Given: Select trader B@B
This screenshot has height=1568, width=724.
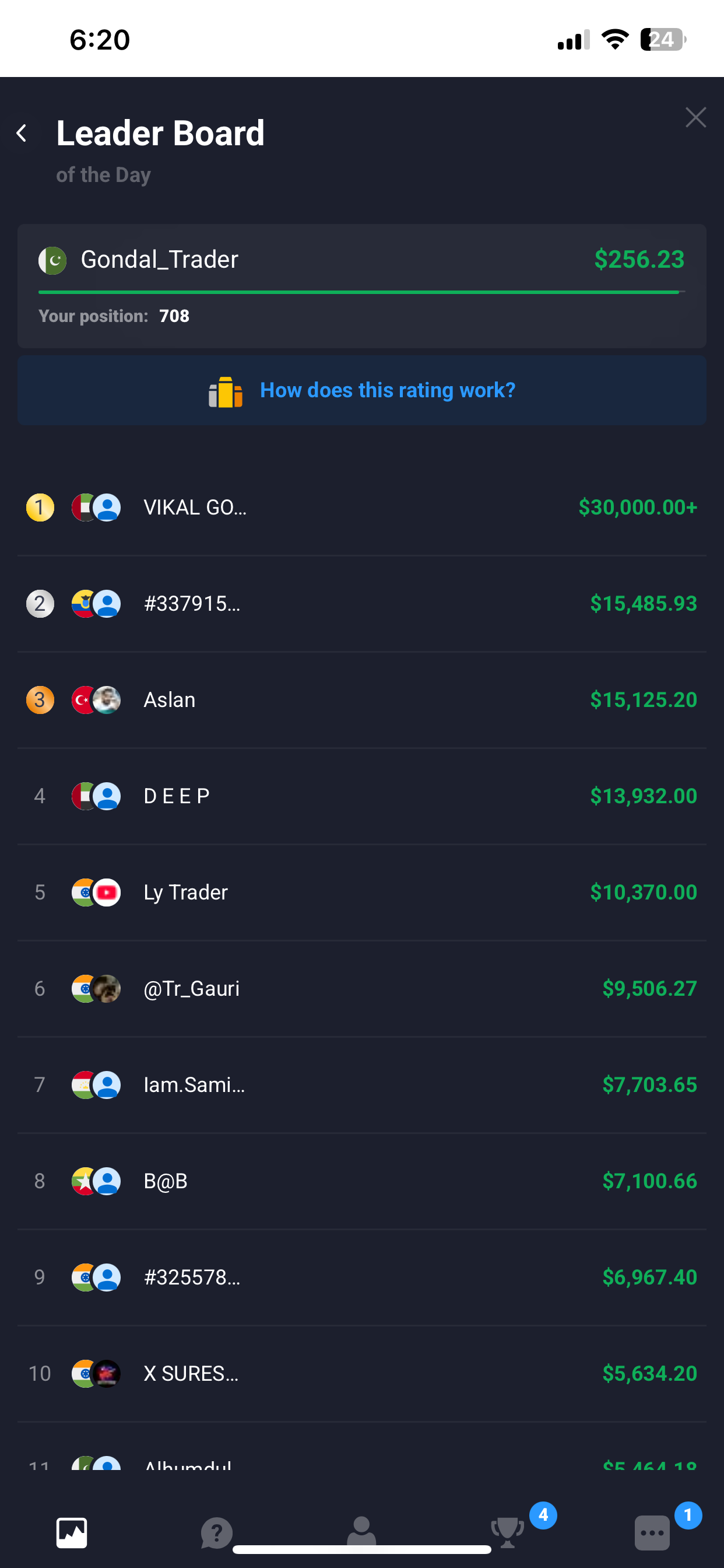Looking at the screenshot, I should [361, 1181].
